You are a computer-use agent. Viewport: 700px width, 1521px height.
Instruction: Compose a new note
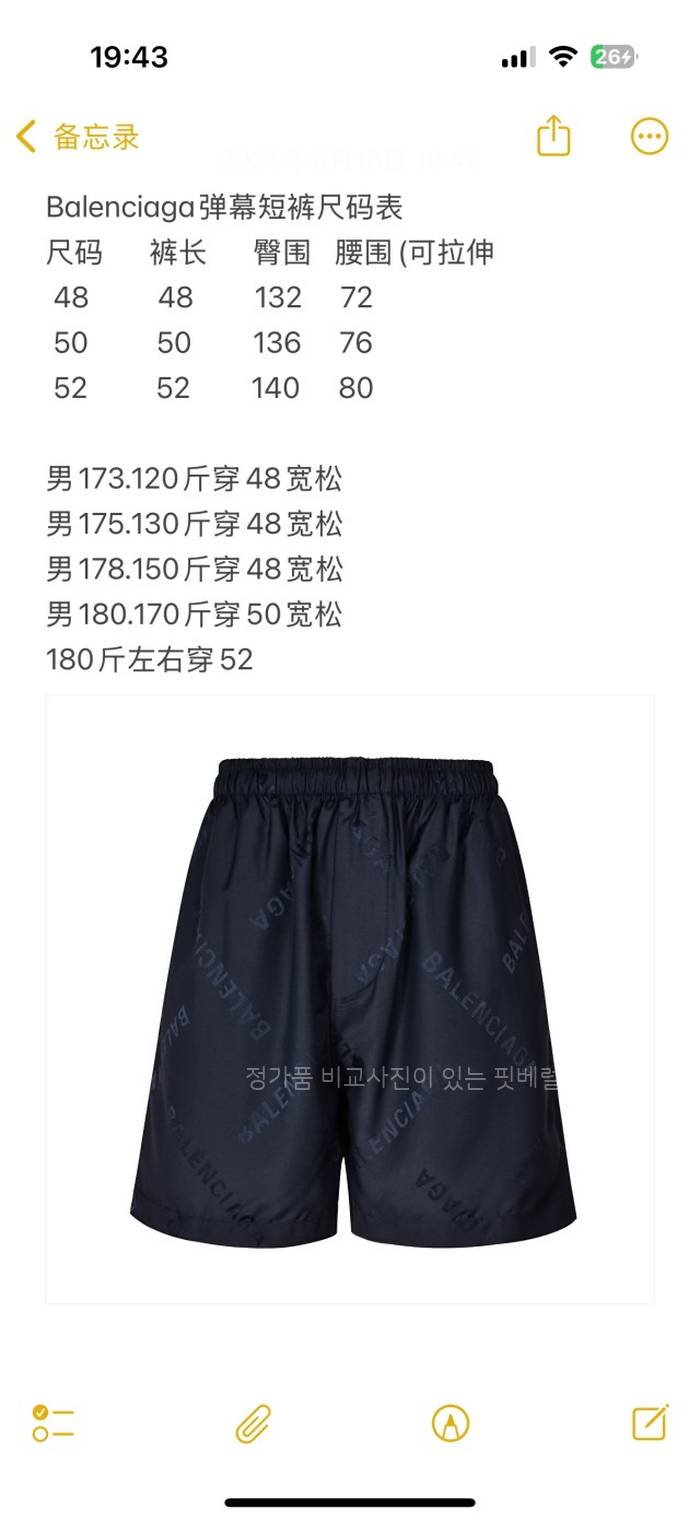coord(650,1422)
